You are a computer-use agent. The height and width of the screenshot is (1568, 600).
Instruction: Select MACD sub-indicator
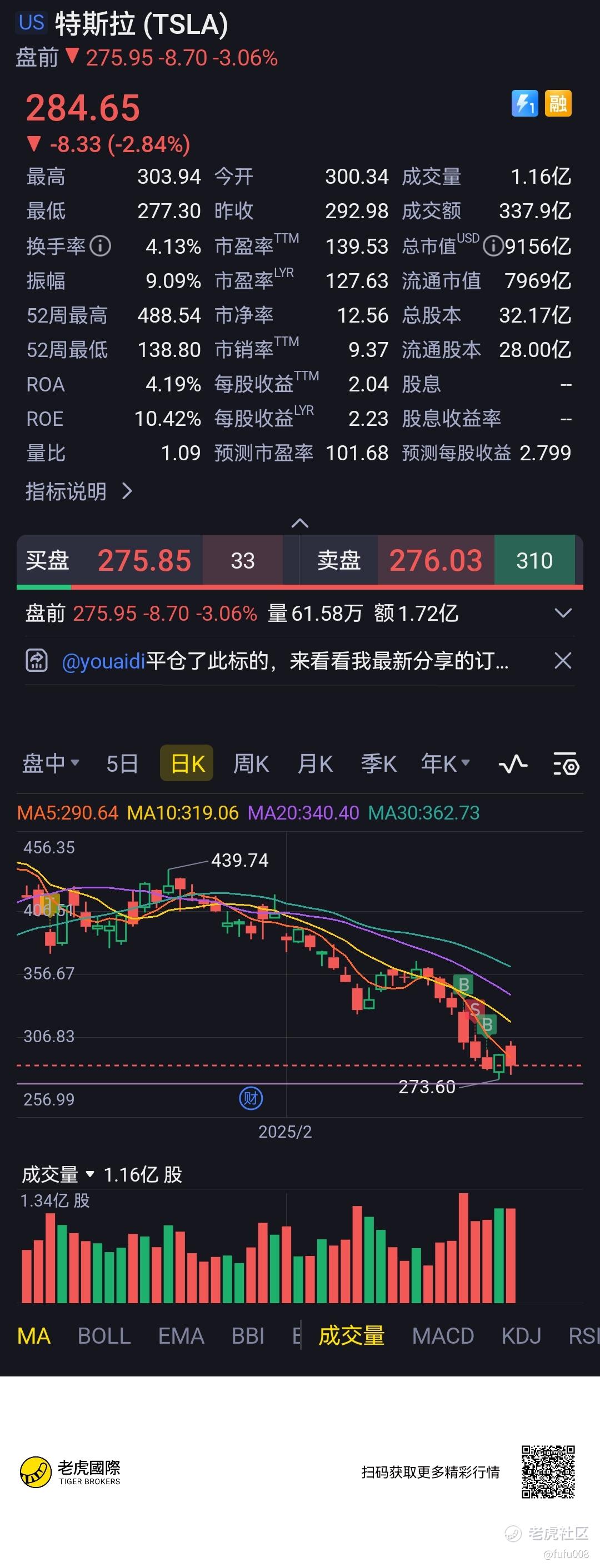(443, 1335)
